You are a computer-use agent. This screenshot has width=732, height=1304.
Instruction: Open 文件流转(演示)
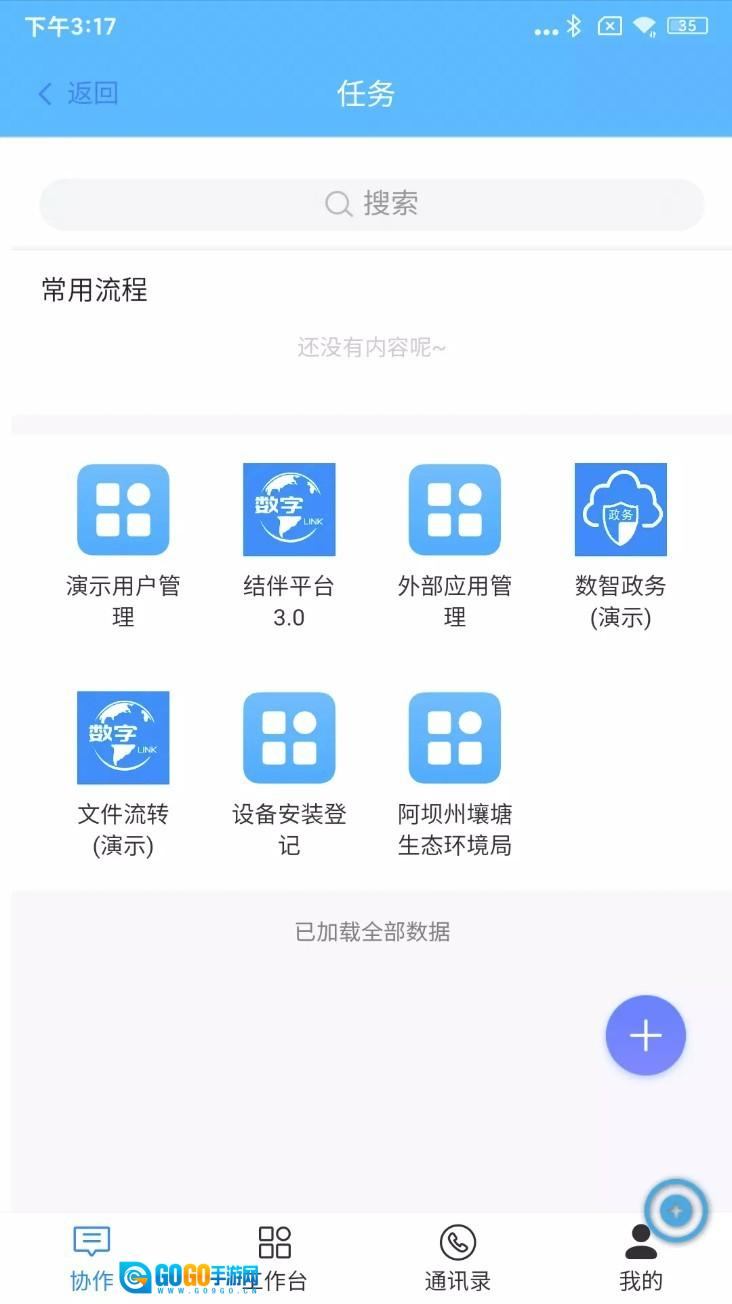pyautogui.click(x=123, y=738)
